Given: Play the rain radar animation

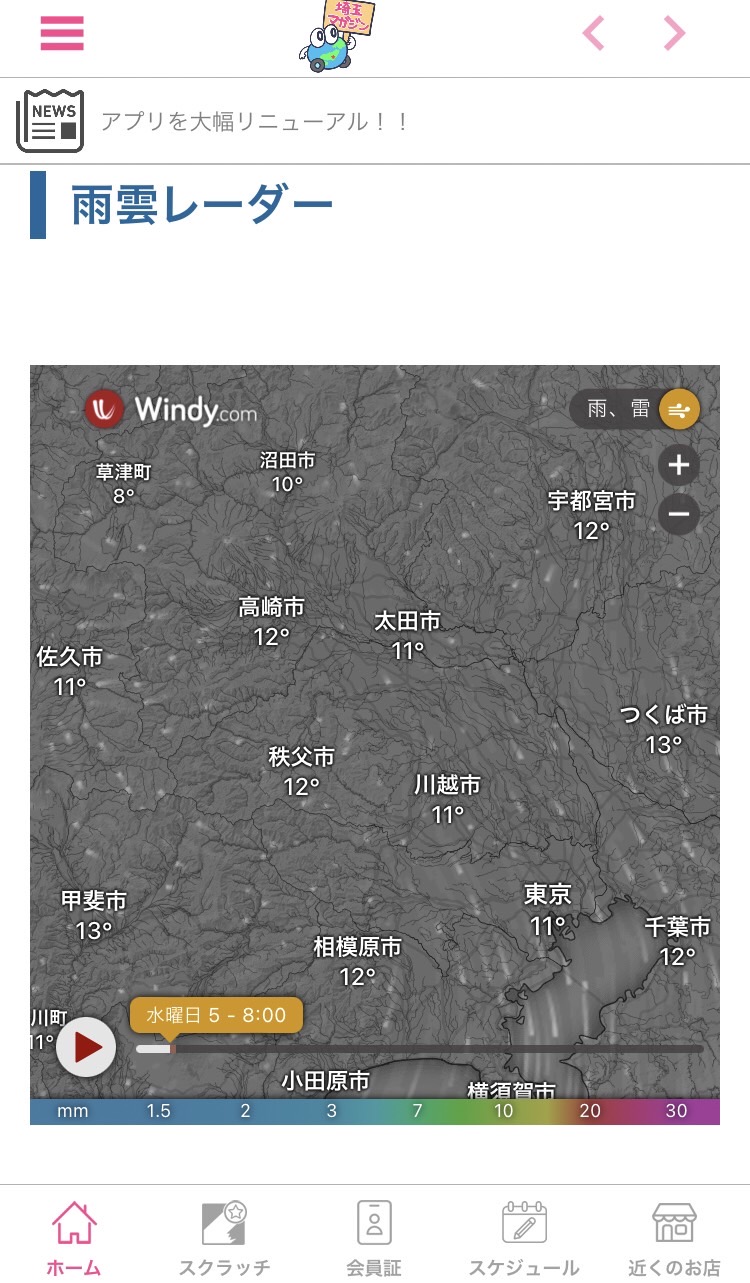Looking at the screenshot, I should (x=86, y=1047).
